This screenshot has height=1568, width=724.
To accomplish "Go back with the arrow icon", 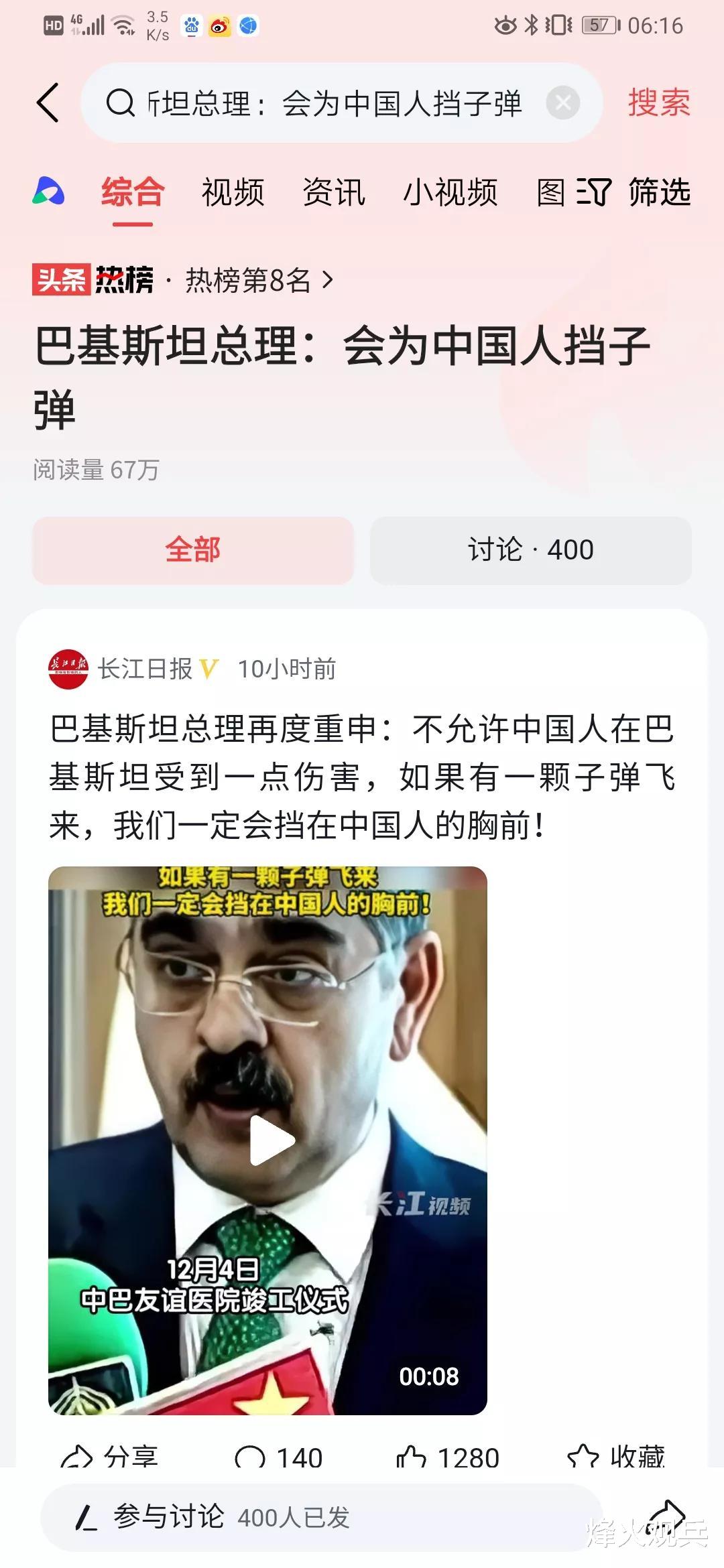I will [x=48, y=103].
